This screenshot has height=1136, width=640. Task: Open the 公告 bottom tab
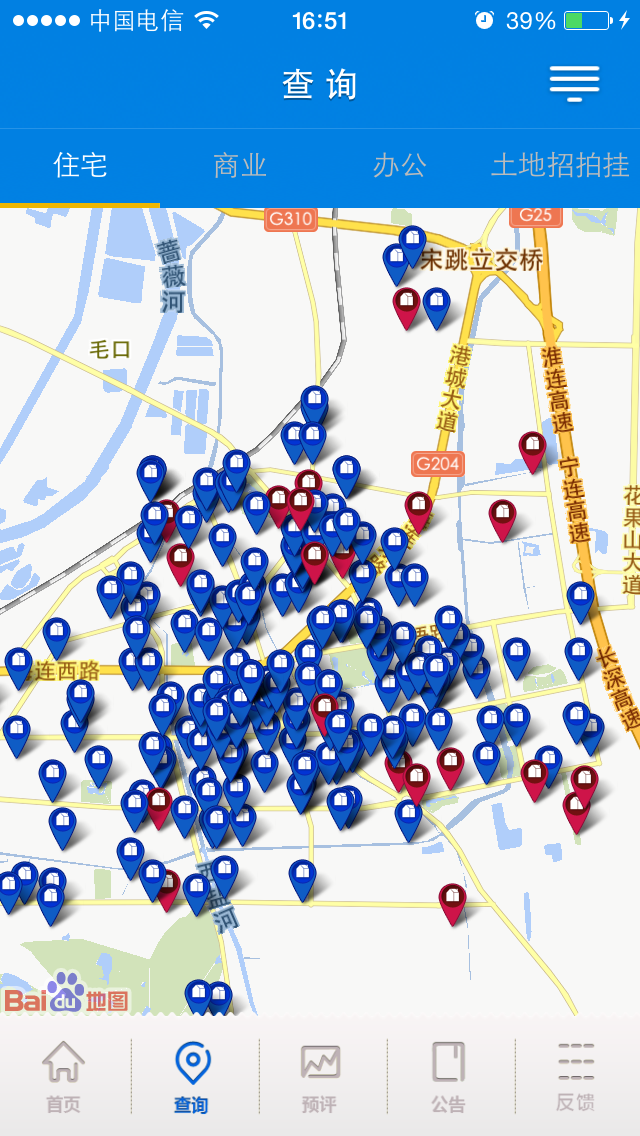click(x=448, y=1076)
